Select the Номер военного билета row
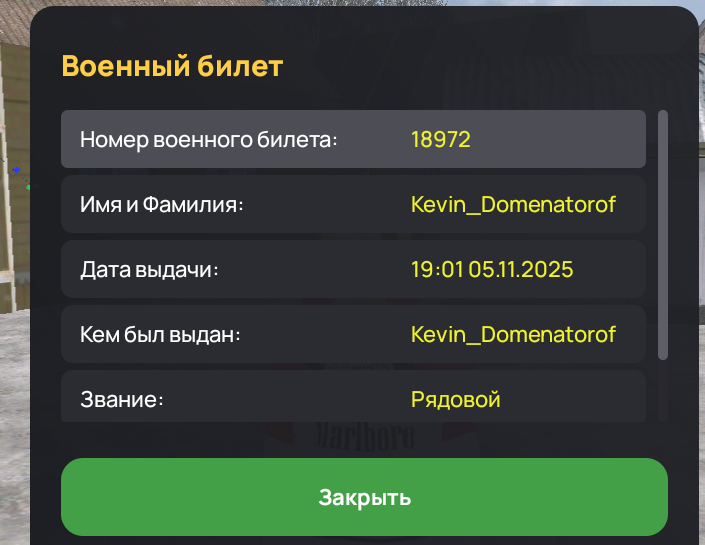Screen dimensions: 705x545 tap(353, 139)
